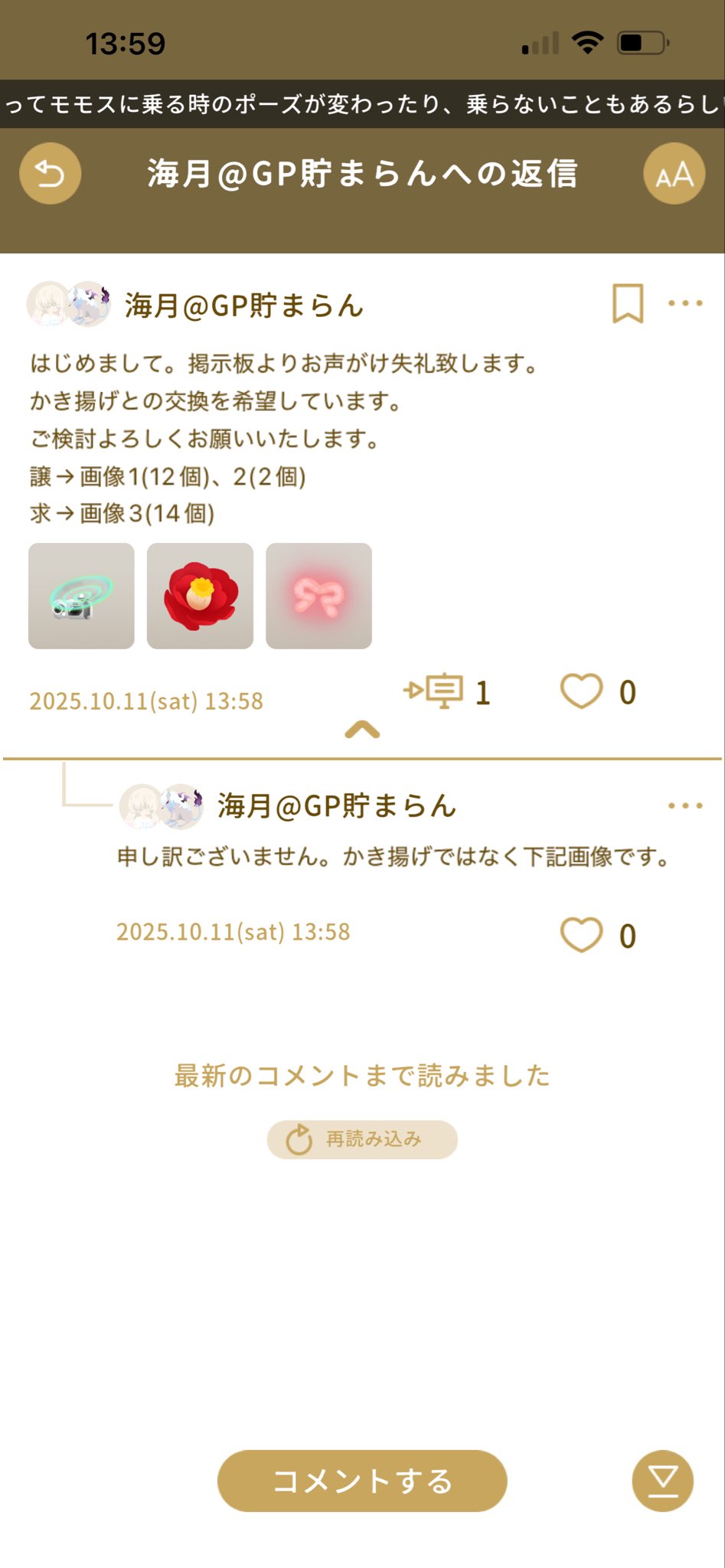
Task: Bookmark the original post by 海月@GP貯まらん
Action: tap(627, 303)
